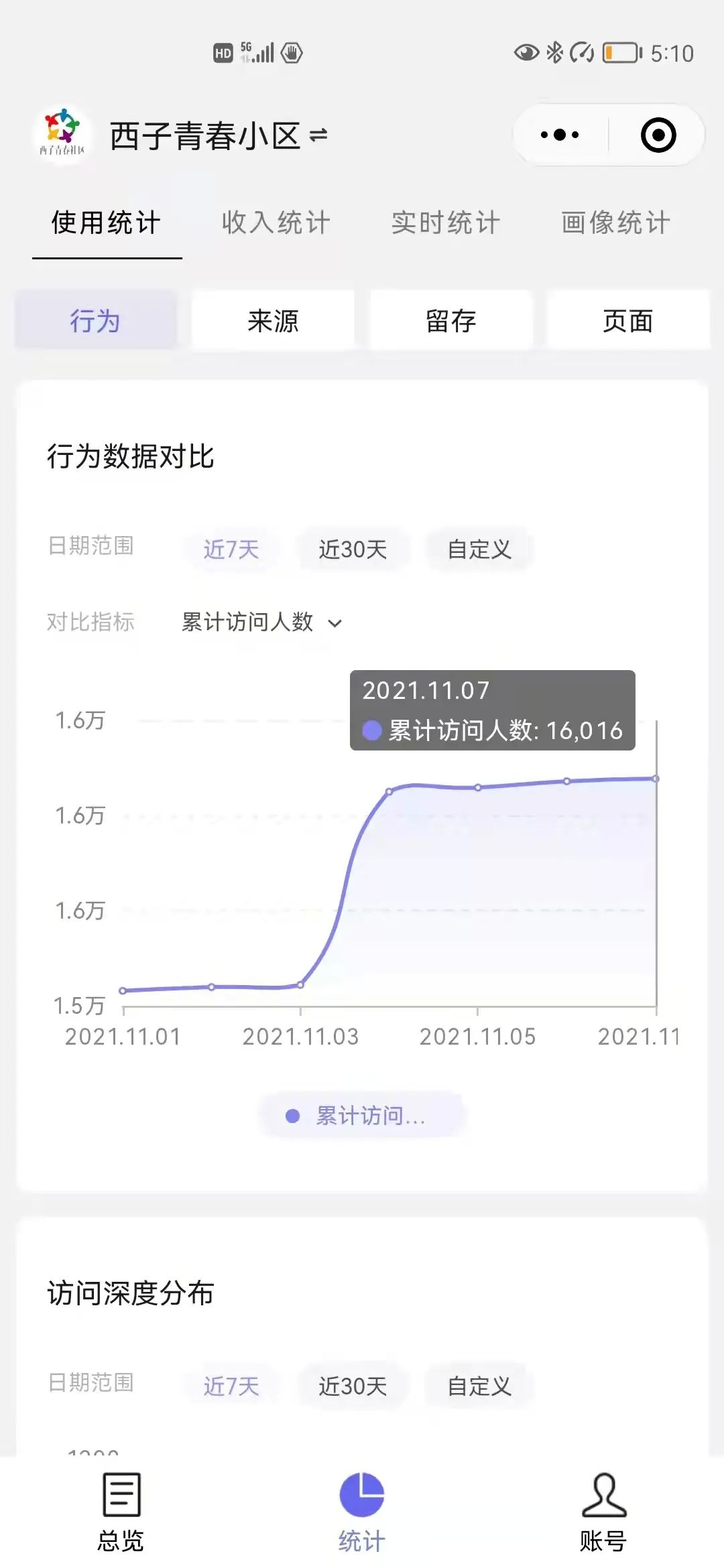Pick 自定义 date range under 访问深度分布
The height and width of the screenshot is (1568, 724).
coord(479,1386)
